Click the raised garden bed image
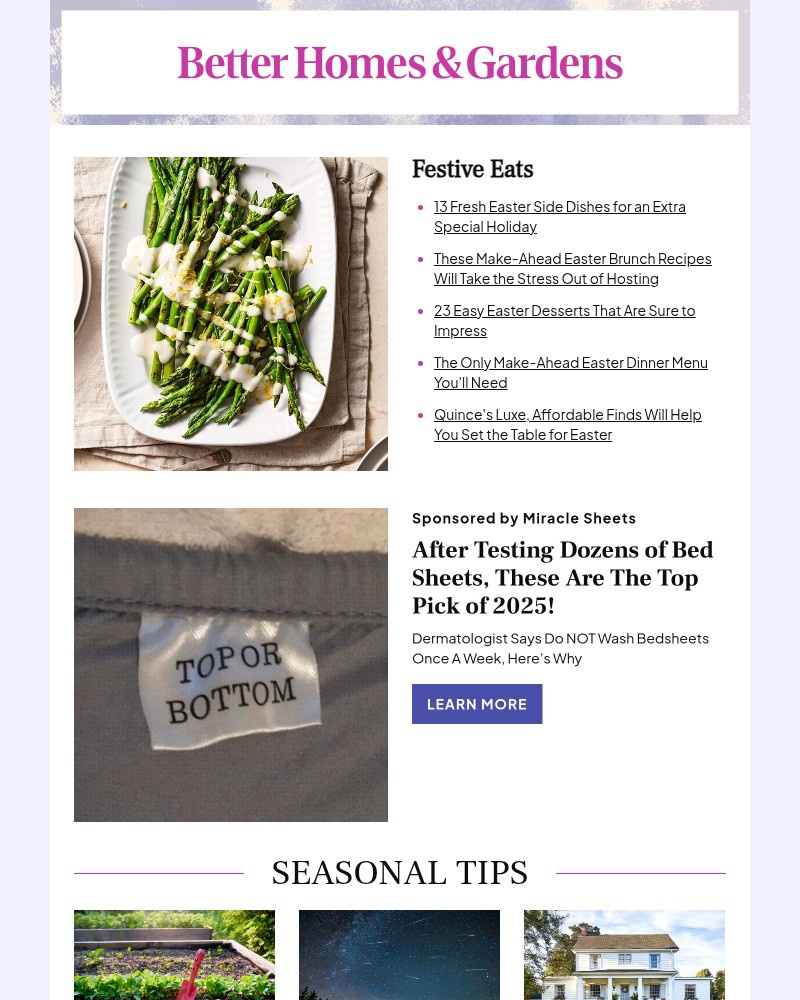The image size is (800, 1000). point(174,955)
